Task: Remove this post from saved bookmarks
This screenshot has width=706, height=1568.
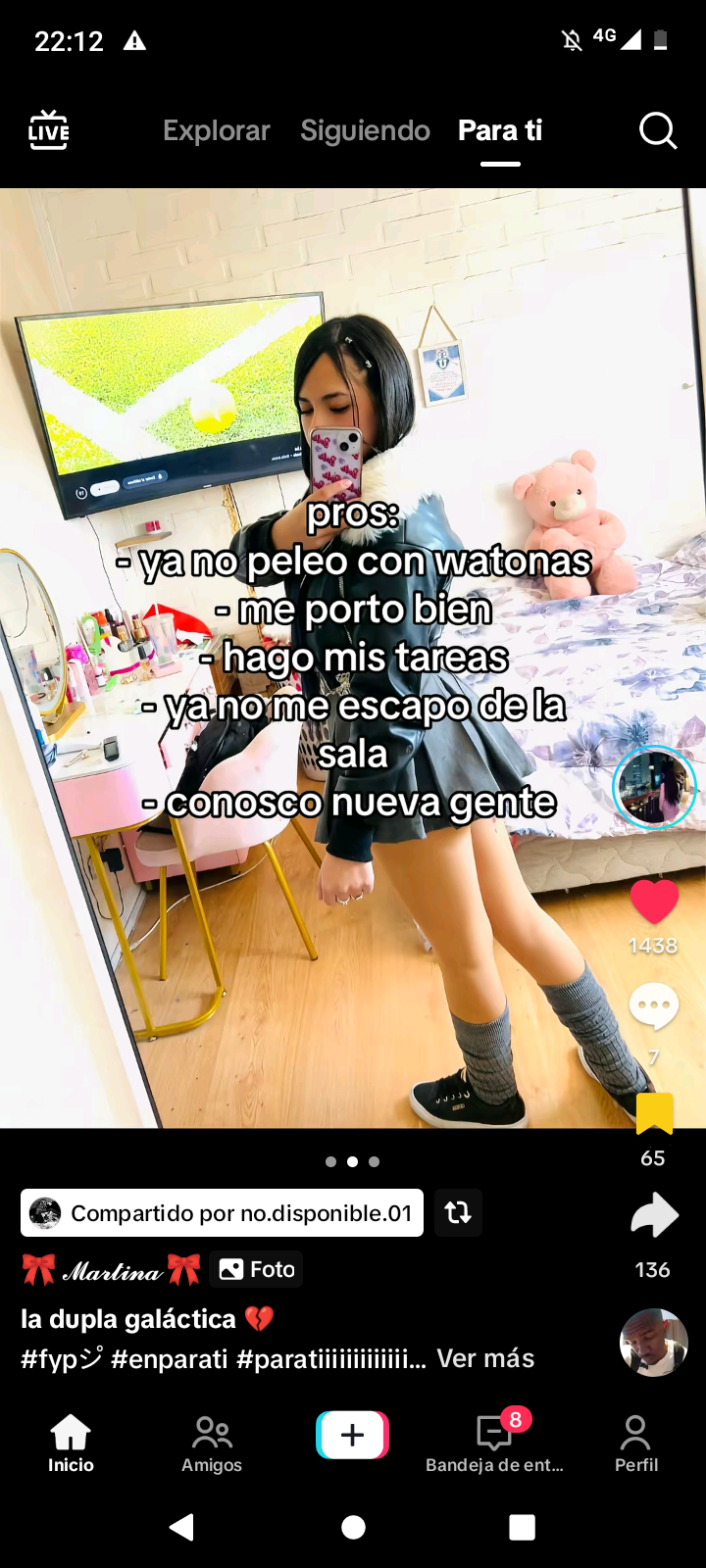Action: click(x=654, y=1113)
